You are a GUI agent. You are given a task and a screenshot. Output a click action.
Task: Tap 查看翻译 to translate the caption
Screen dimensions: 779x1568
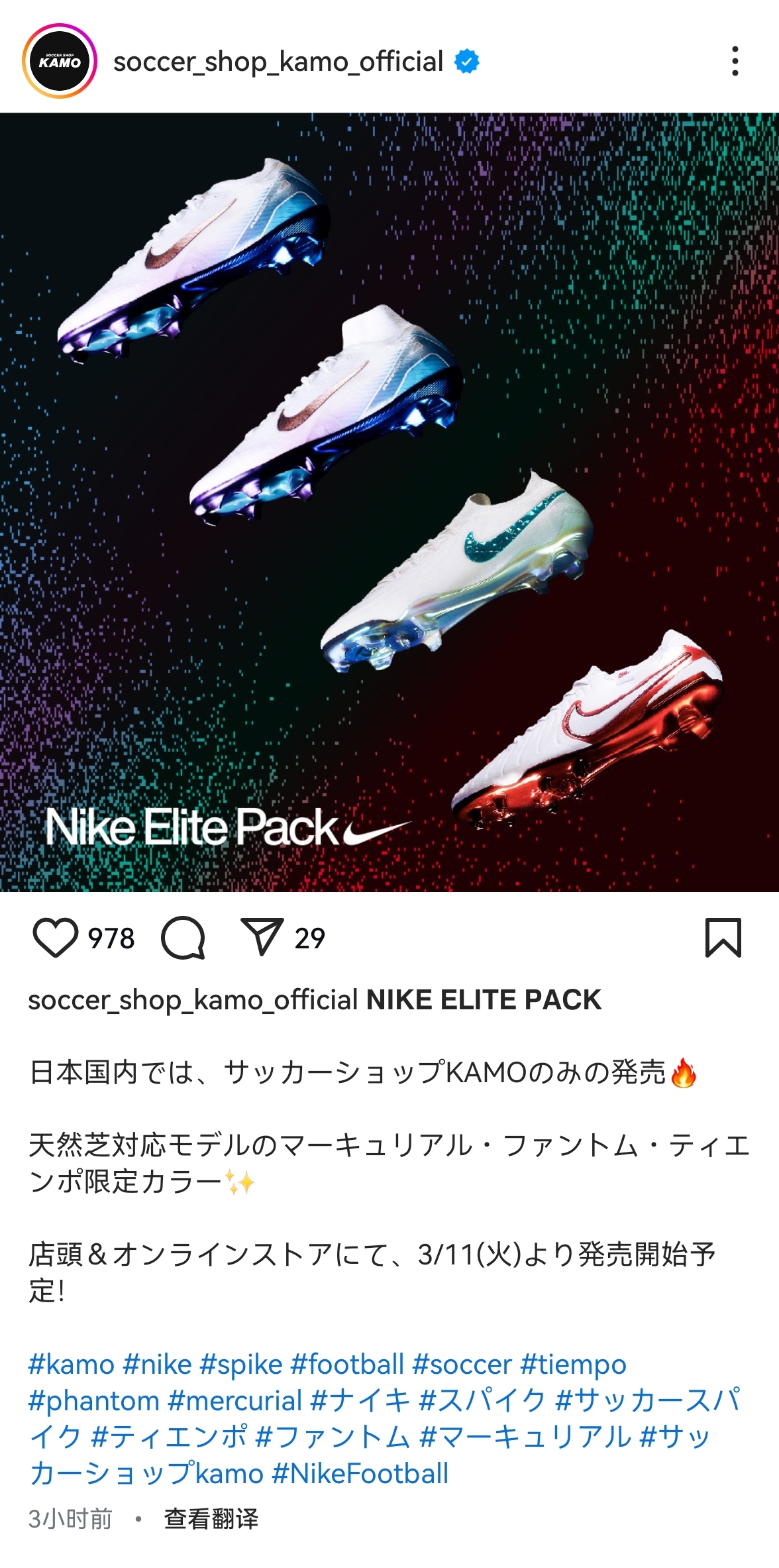(211, 1518)
